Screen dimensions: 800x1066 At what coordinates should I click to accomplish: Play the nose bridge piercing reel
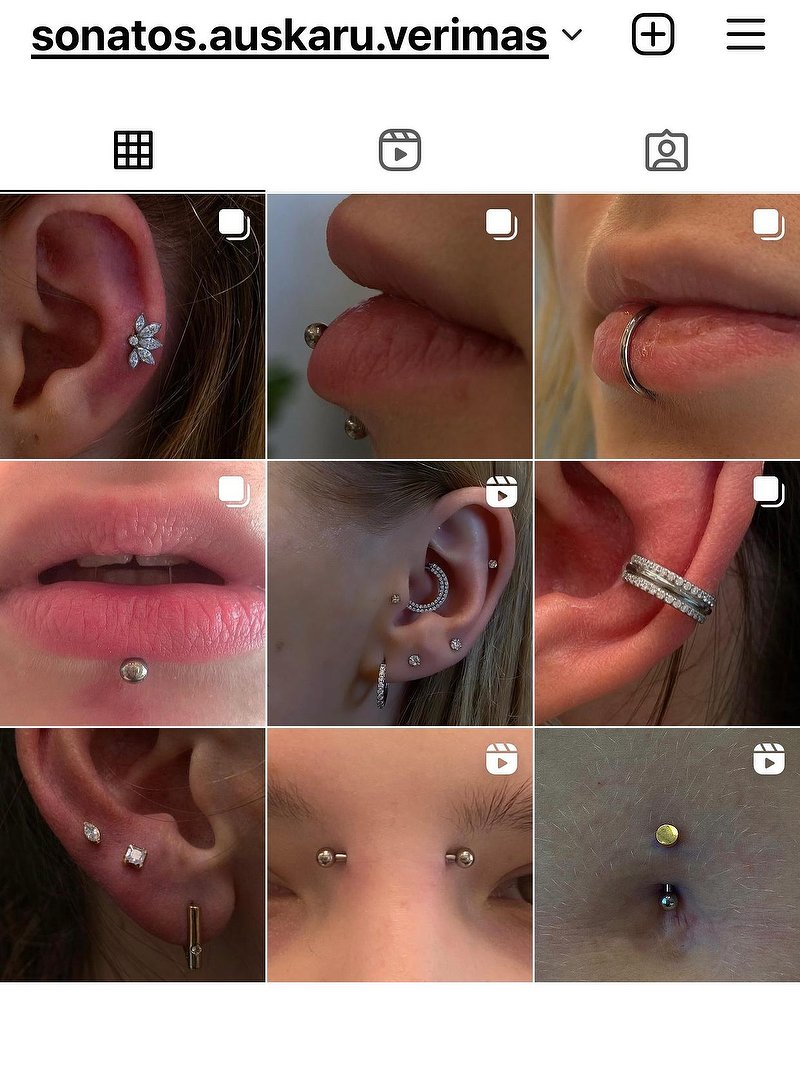click(399, 855)
